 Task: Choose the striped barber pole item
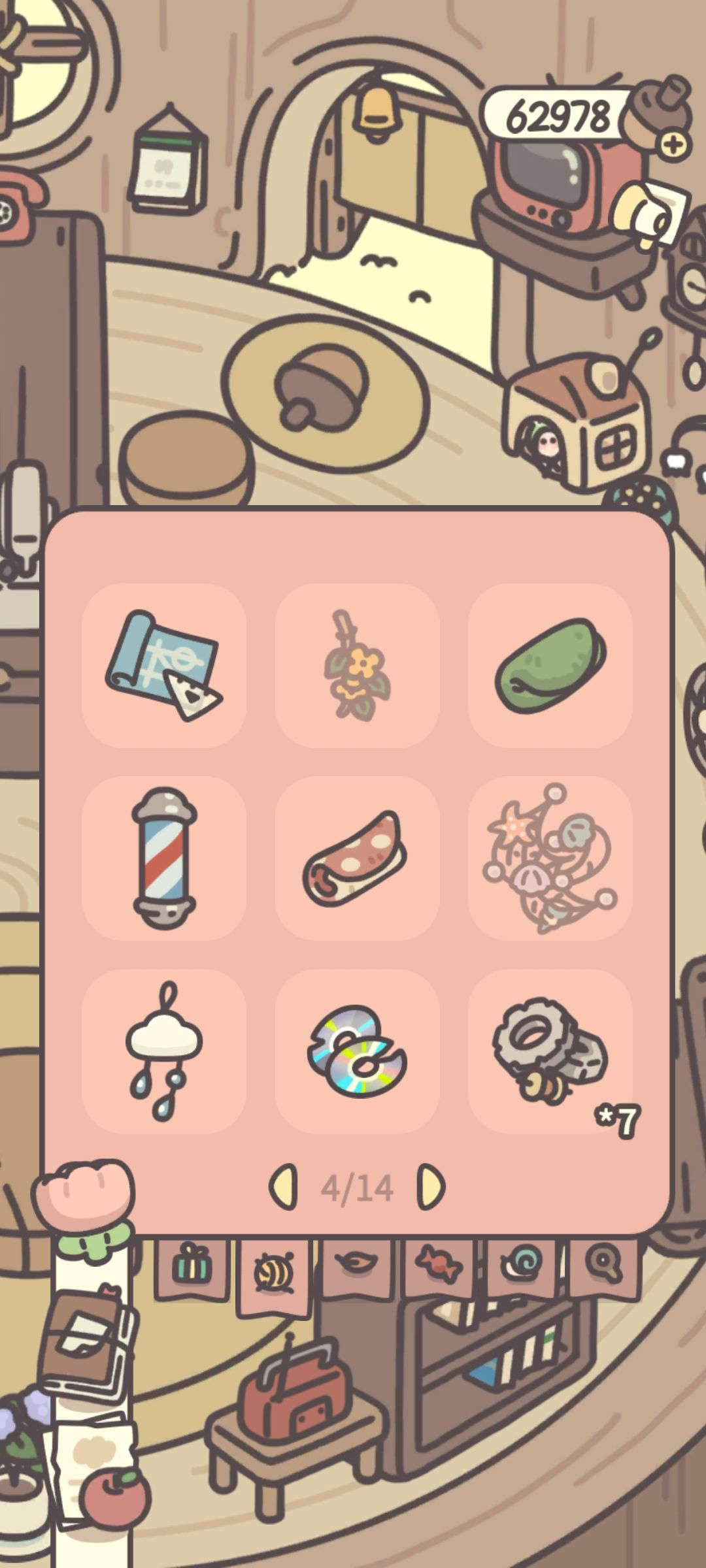coord(164,858)
